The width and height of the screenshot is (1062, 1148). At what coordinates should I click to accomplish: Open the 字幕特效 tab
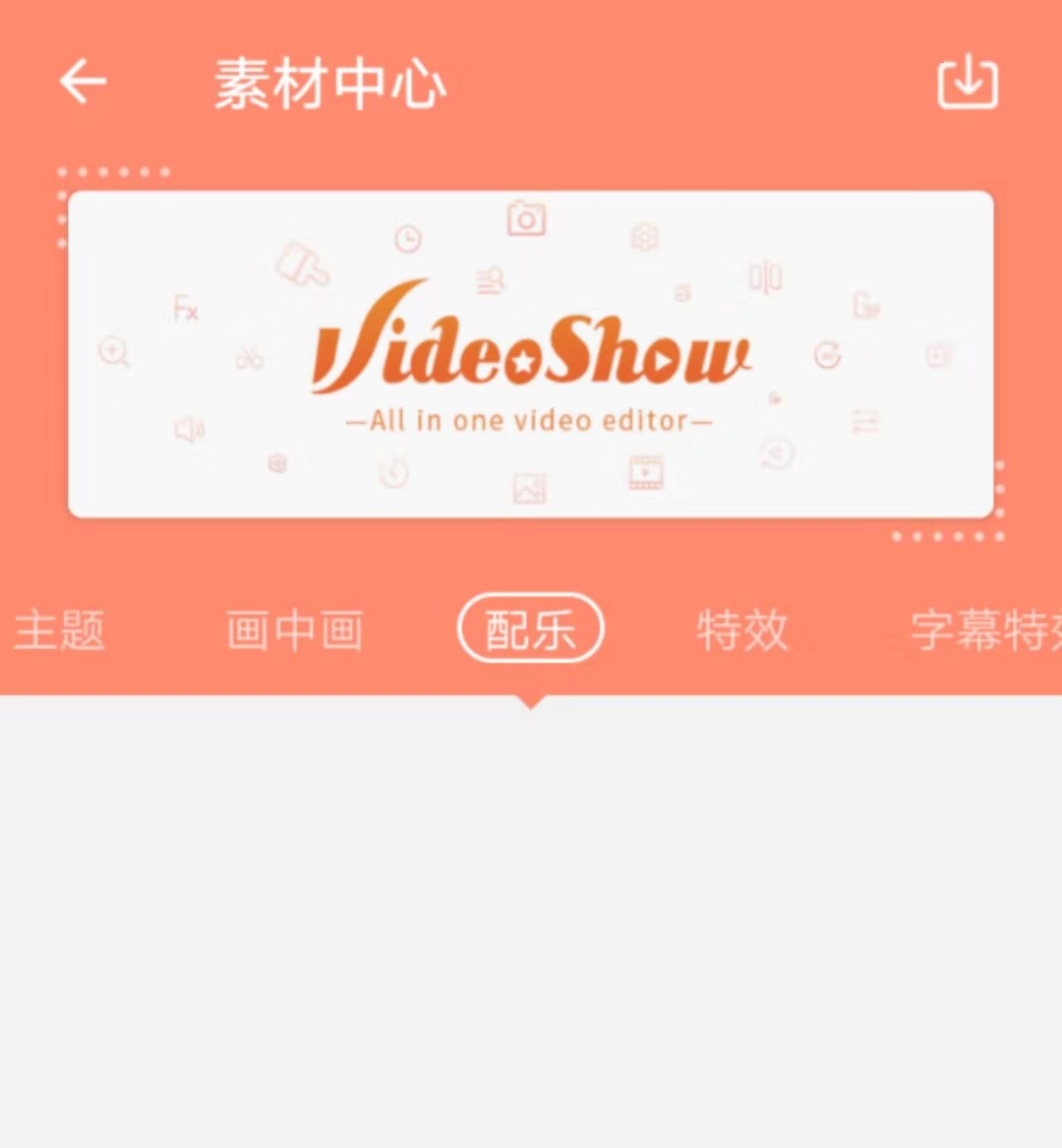(x=993, y=631)
